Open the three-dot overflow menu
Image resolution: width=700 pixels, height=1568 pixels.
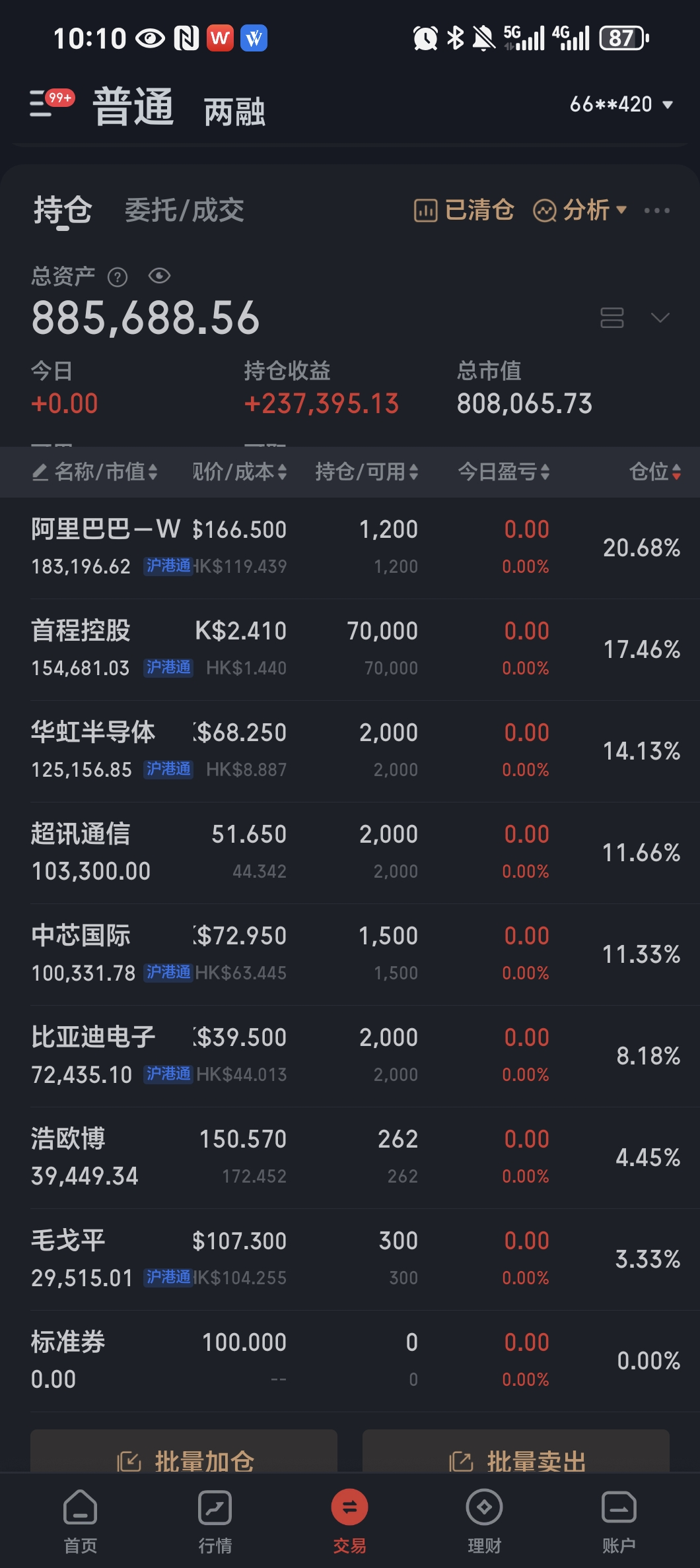coord(656,211)
